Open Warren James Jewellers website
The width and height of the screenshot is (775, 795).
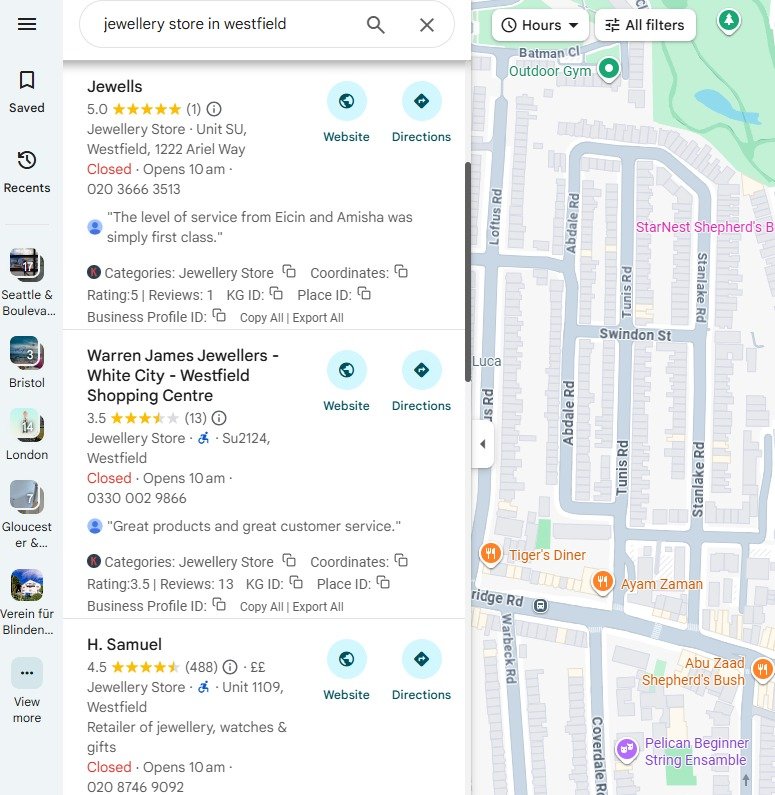point(346,382)
